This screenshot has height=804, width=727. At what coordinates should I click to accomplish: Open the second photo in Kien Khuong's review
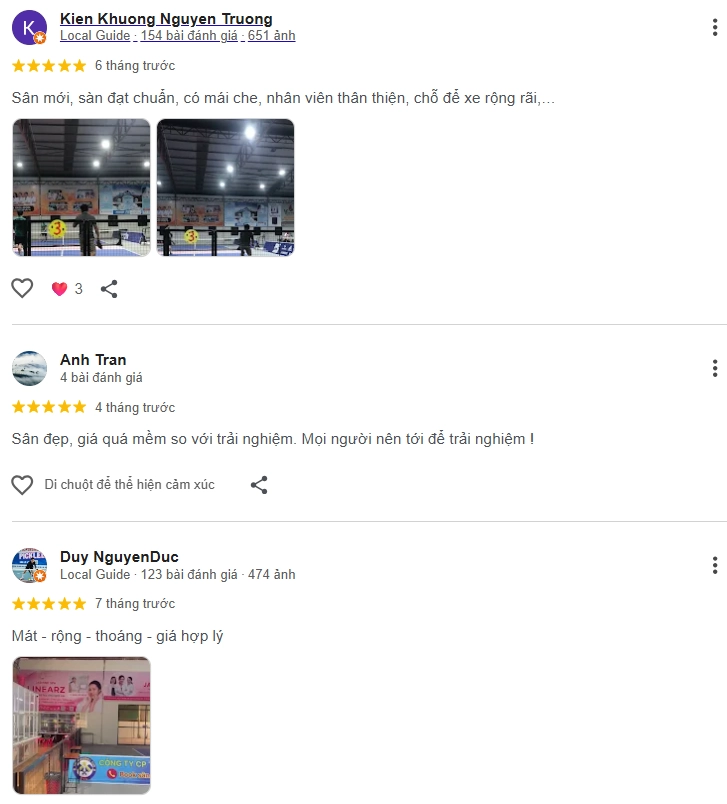(225, 188)
